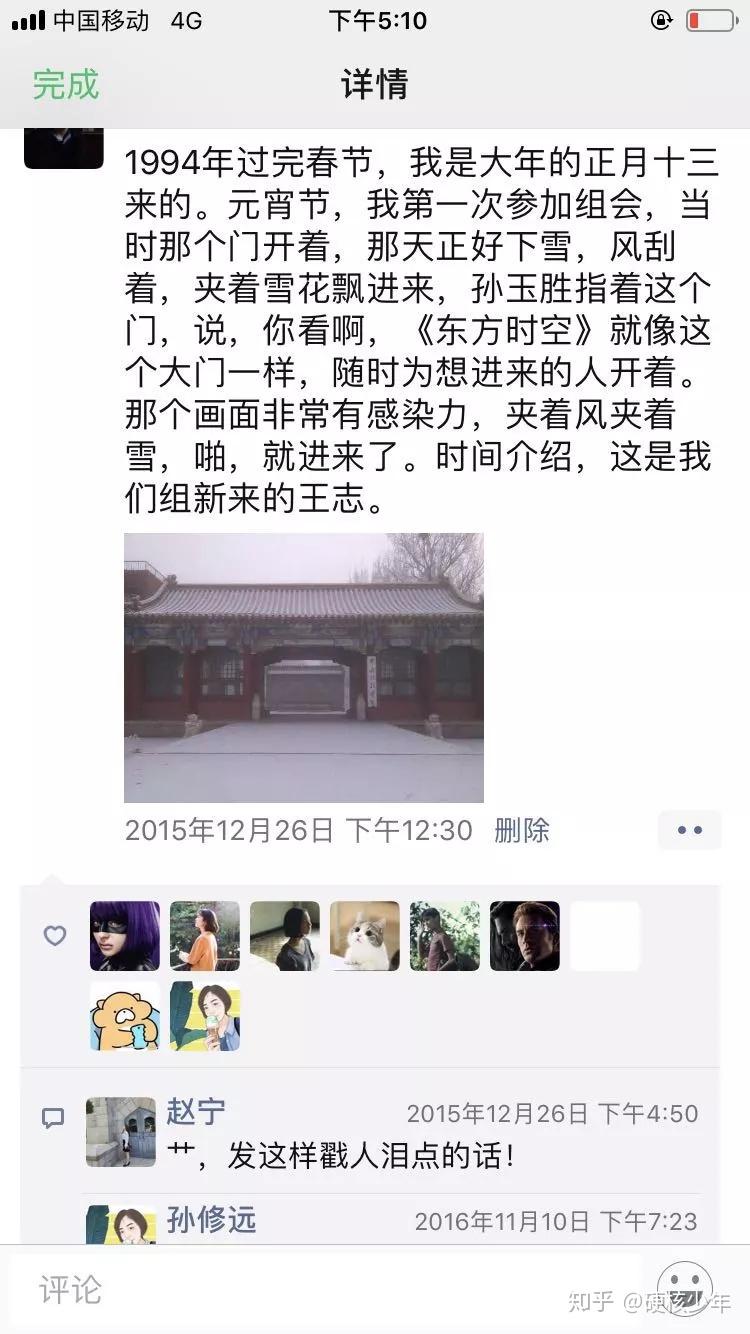This screenshot has width=750, height=1334.
Task: View the white cat avatar's profile
Action: (365, 936)
